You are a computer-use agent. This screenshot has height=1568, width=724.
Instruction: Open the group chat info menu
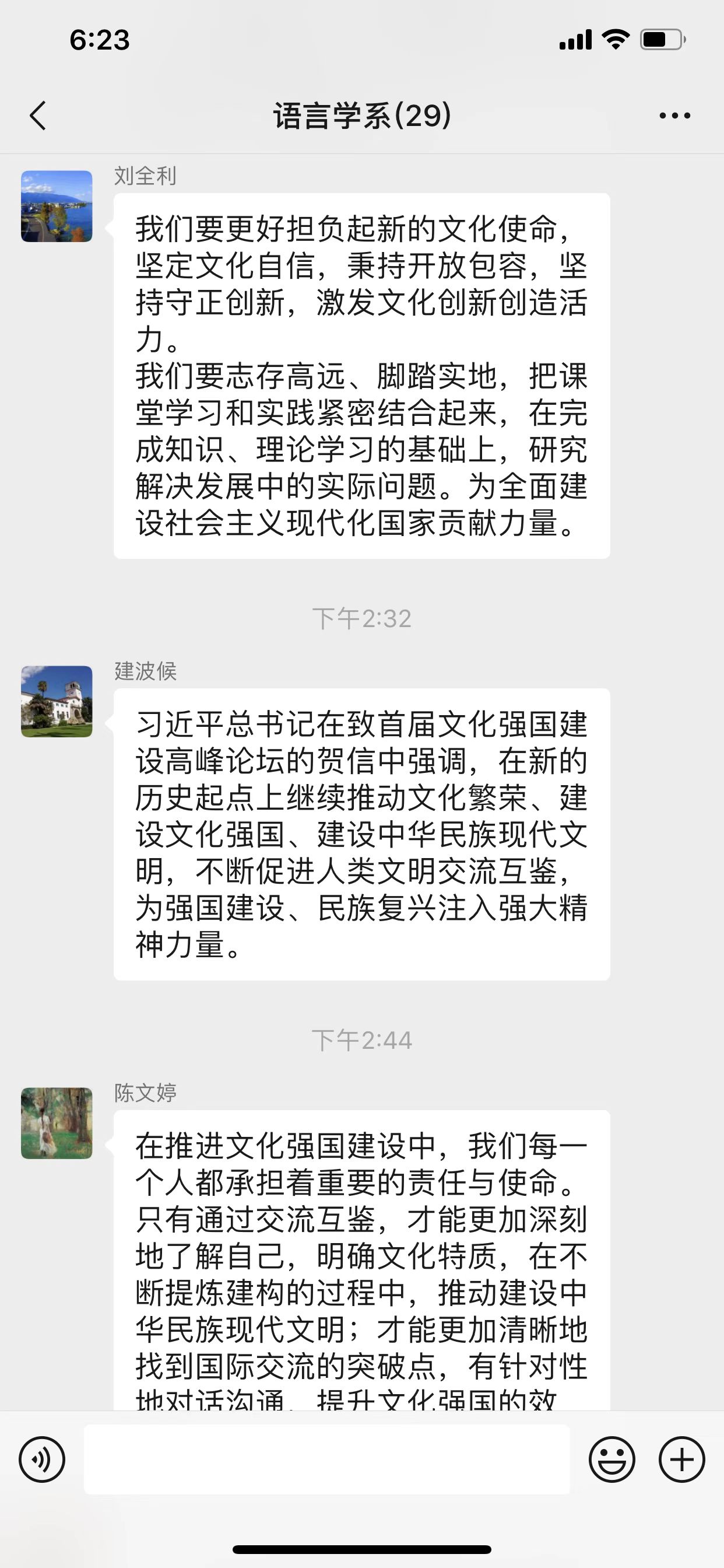point(674,116)
